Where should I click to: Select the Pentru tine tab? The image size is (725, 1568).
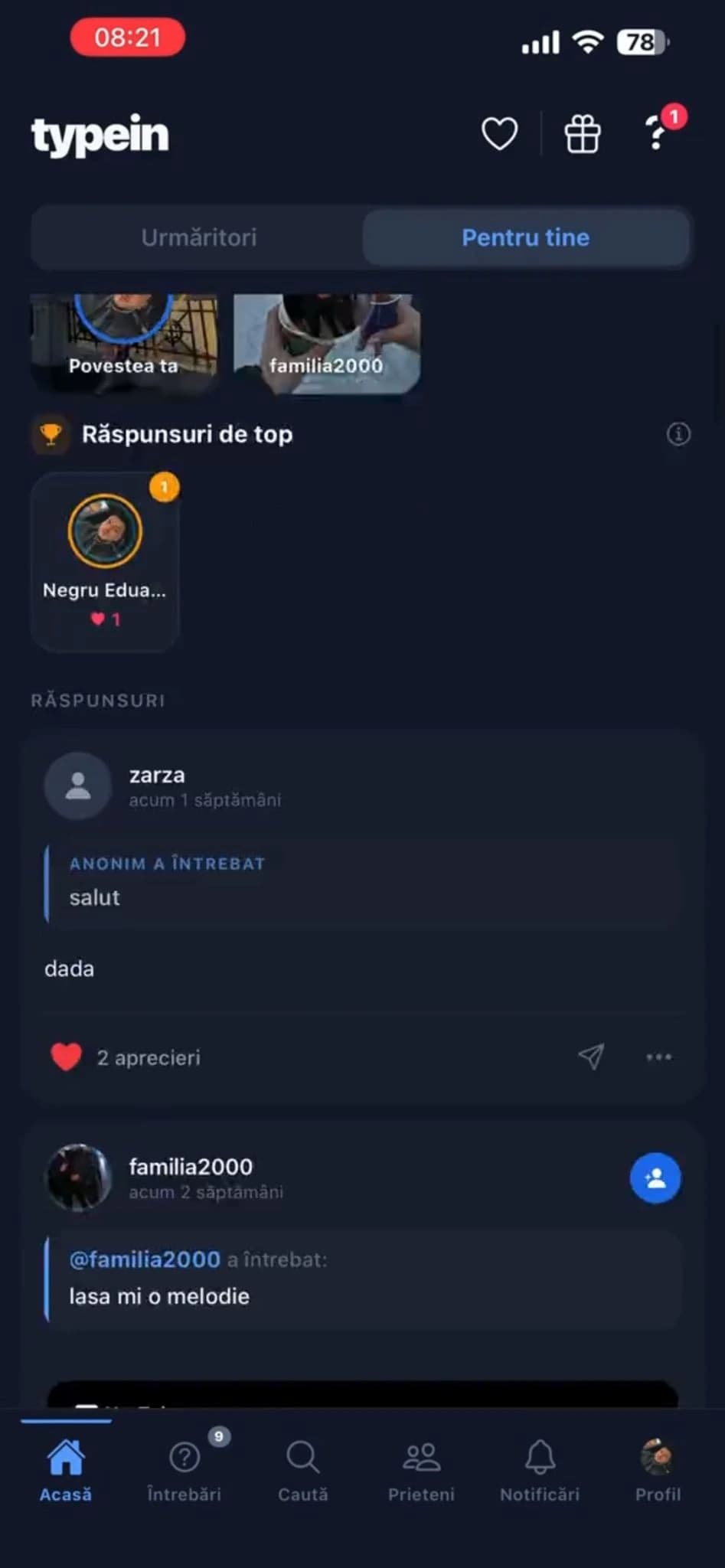coord(525,237)
